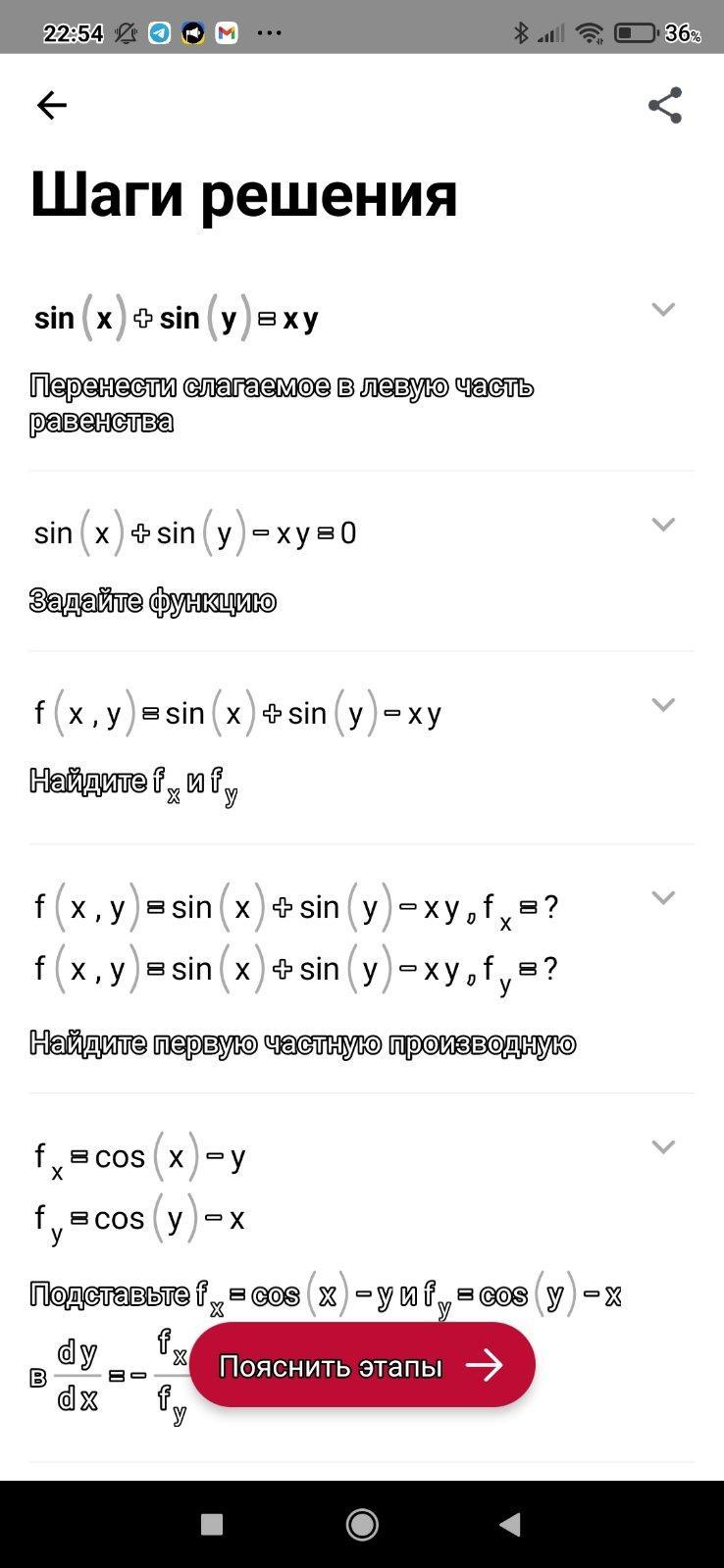Expand the fx=cos(x)−y step
The width and height of the screenshot is (724, 1568).
point(663,1147)
